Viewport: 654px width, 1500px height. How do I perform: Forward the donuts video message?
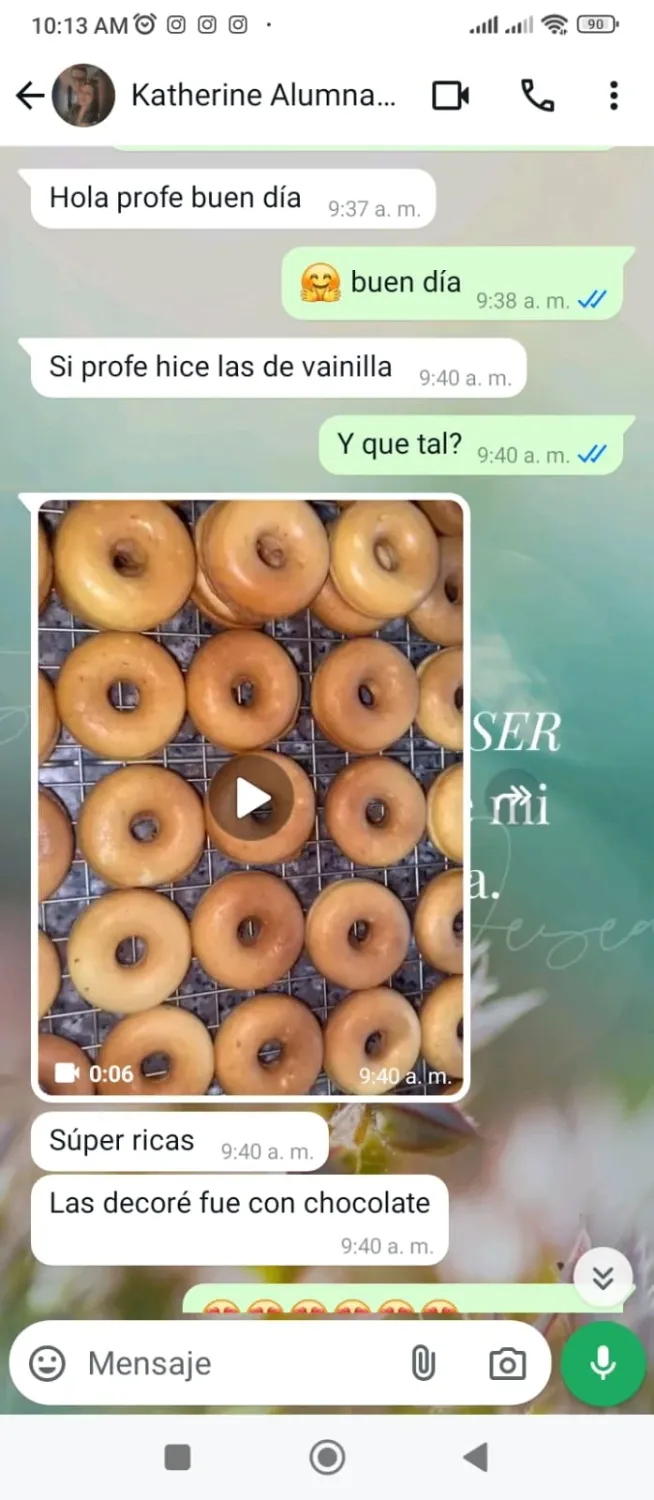pyautogui.click(x=512, y=798)
